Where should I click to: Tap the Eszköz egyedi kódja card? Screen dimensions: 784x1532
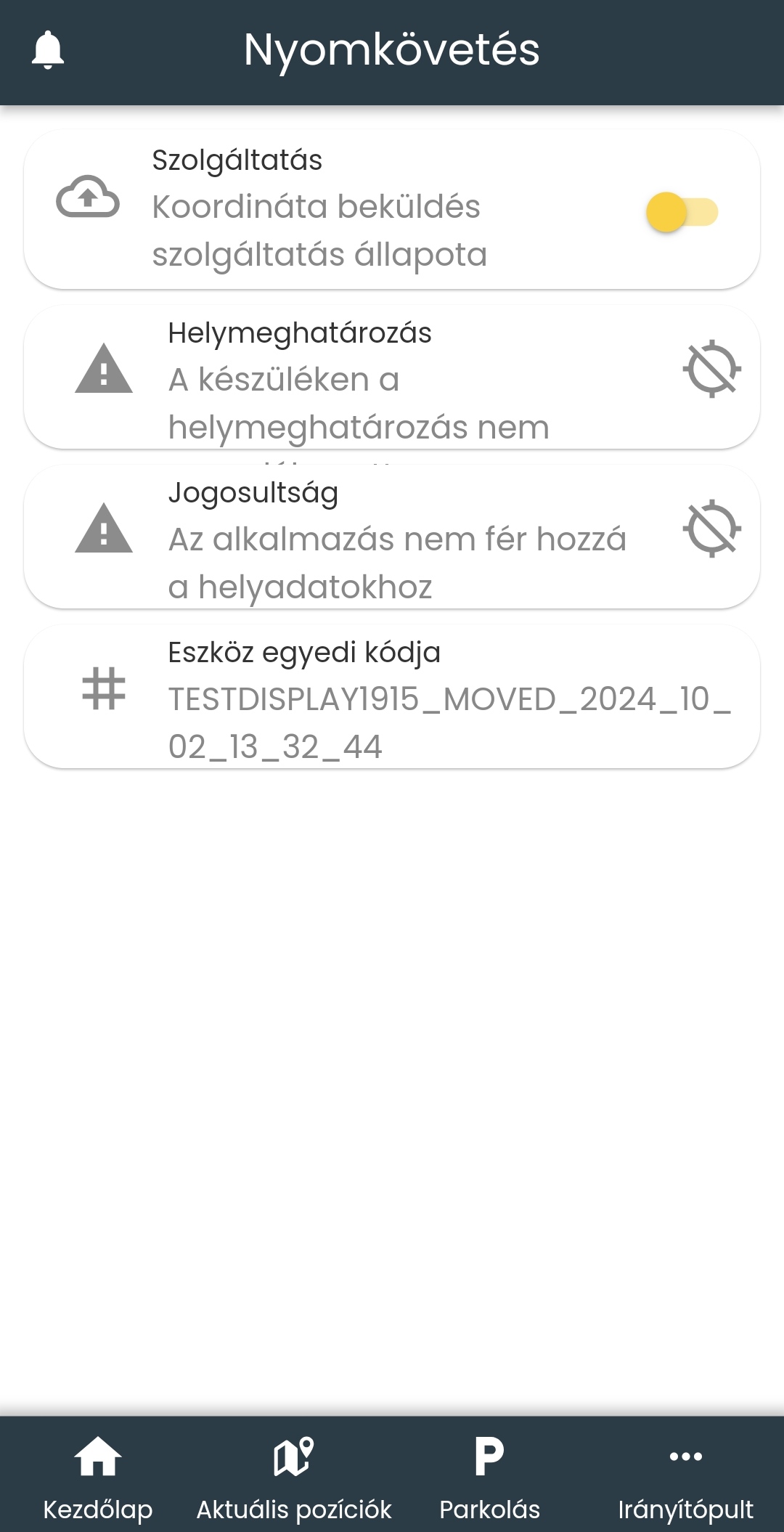[x=392, y=697]
